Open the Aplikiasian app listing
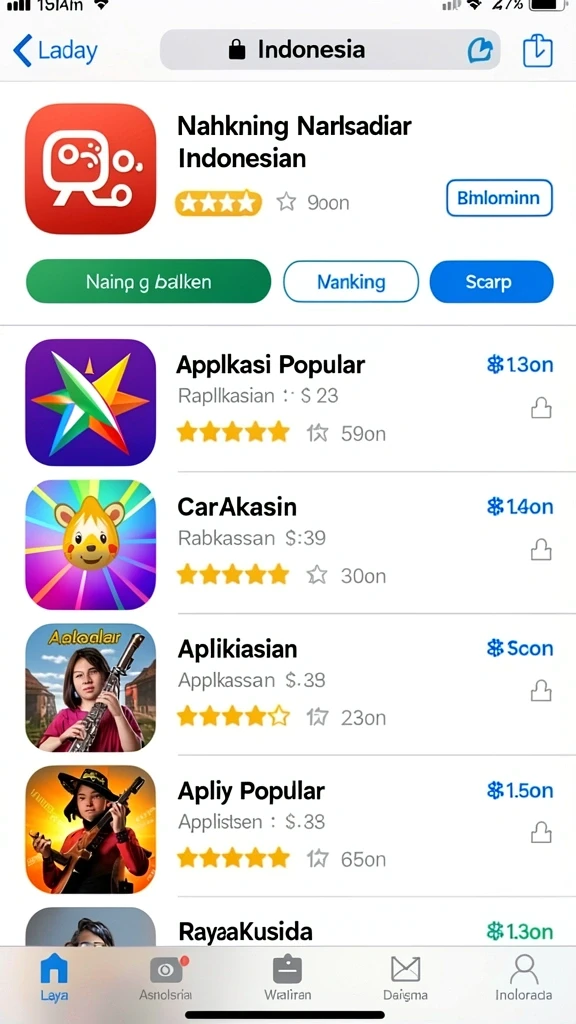 tap(300, 685)
